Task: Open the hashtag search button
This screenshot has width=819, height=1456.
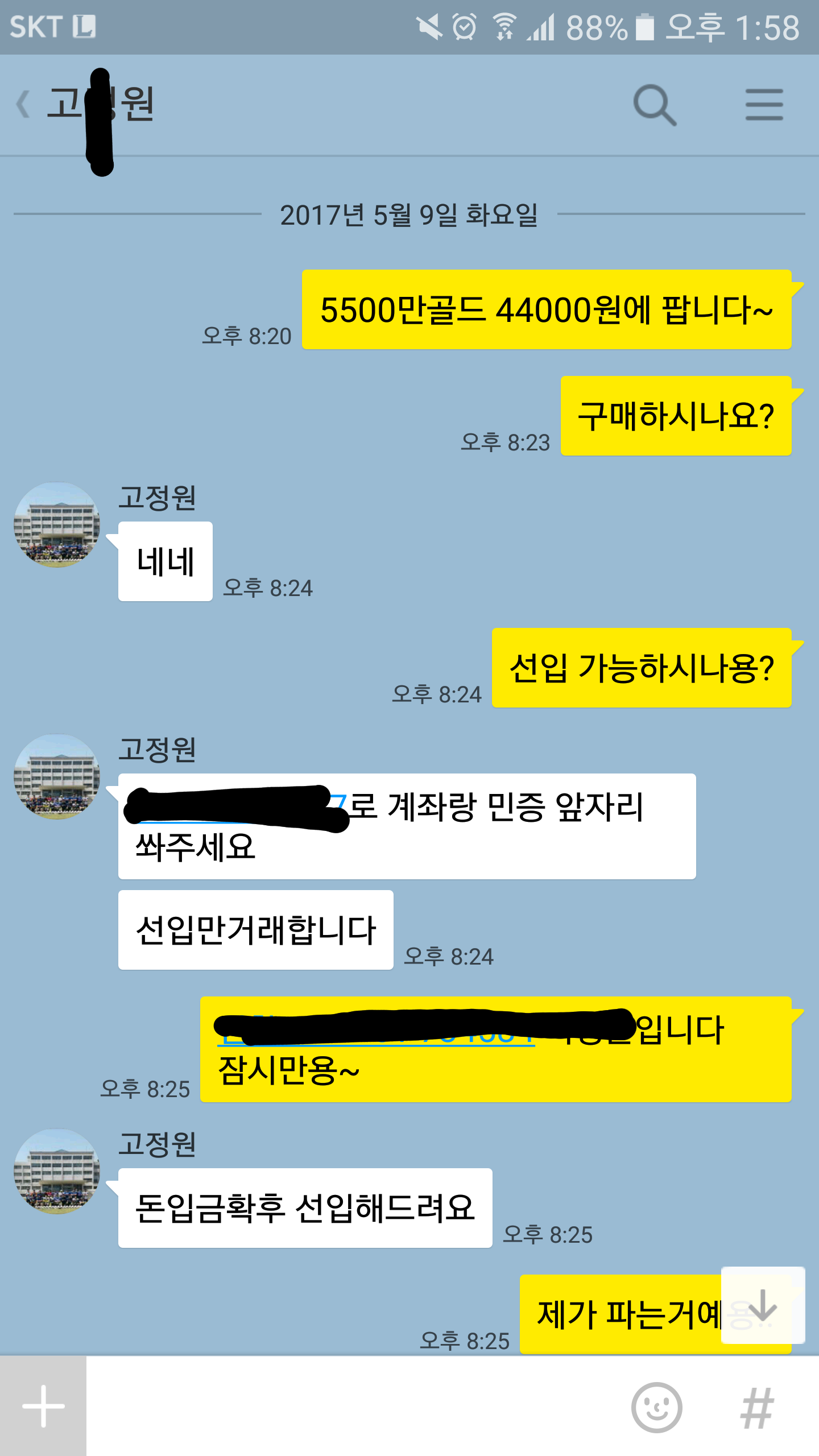Action: click(757, 1408)
